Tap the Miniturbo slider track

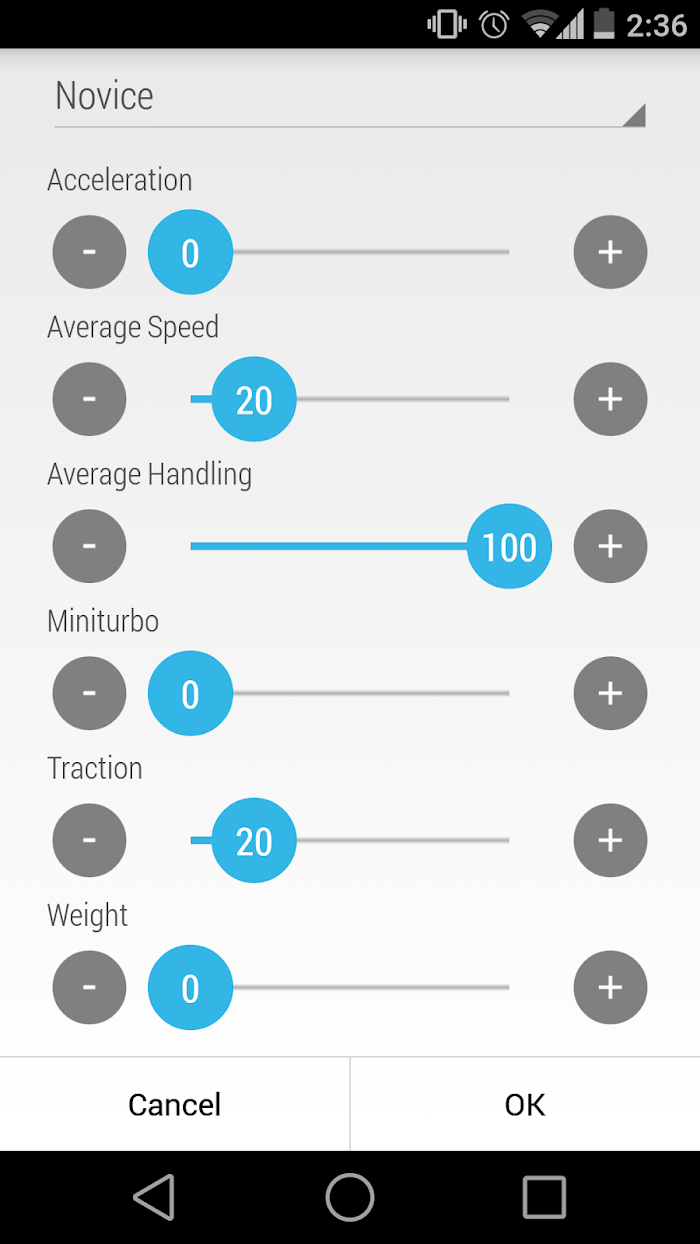tap(350, 693)
